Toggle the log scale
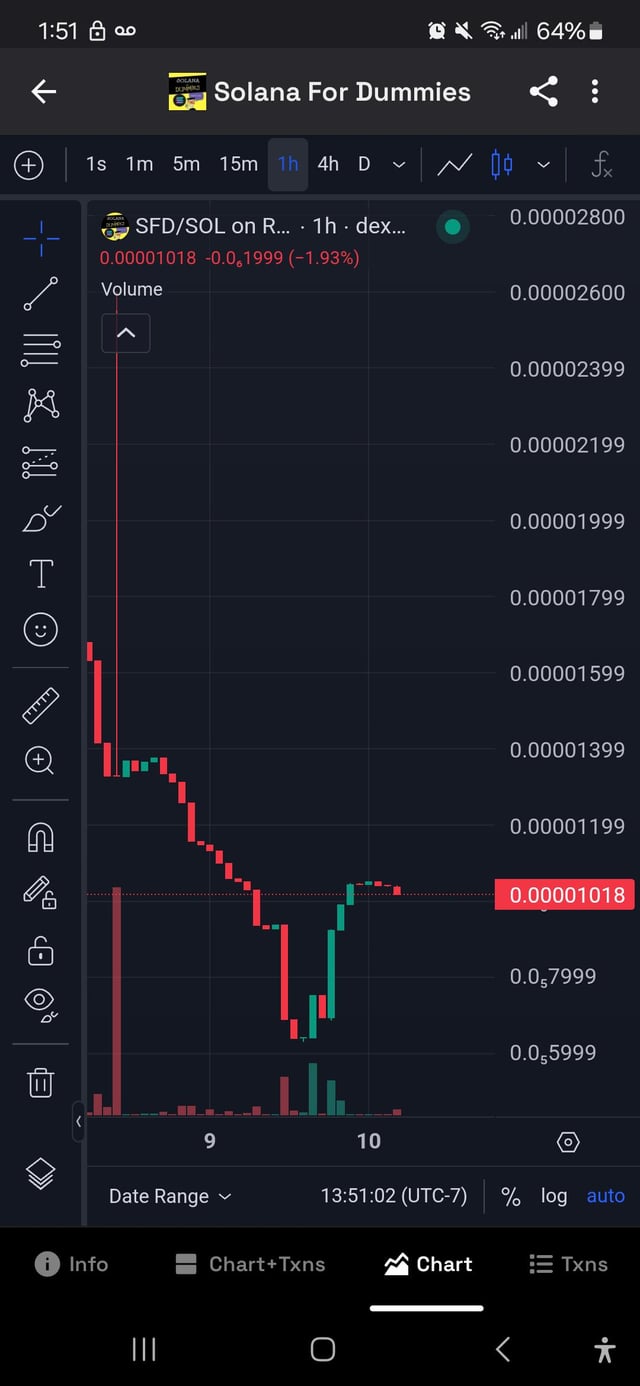640x1386 pixels. (x=553, y=1196)
